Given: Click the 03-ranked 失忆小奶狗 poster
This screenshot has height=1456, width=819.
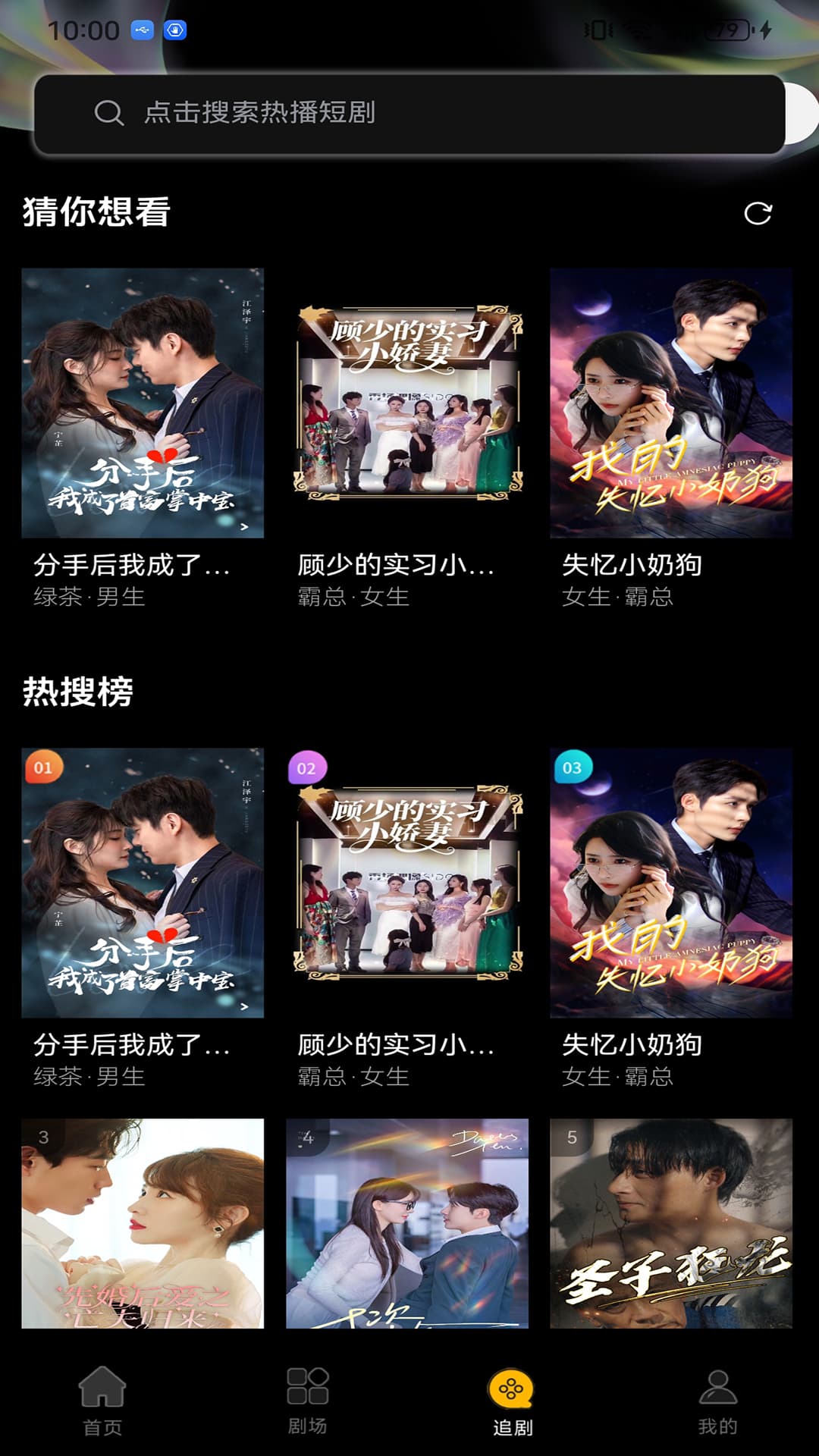Looking at the screenshot, I should [673, 883].
